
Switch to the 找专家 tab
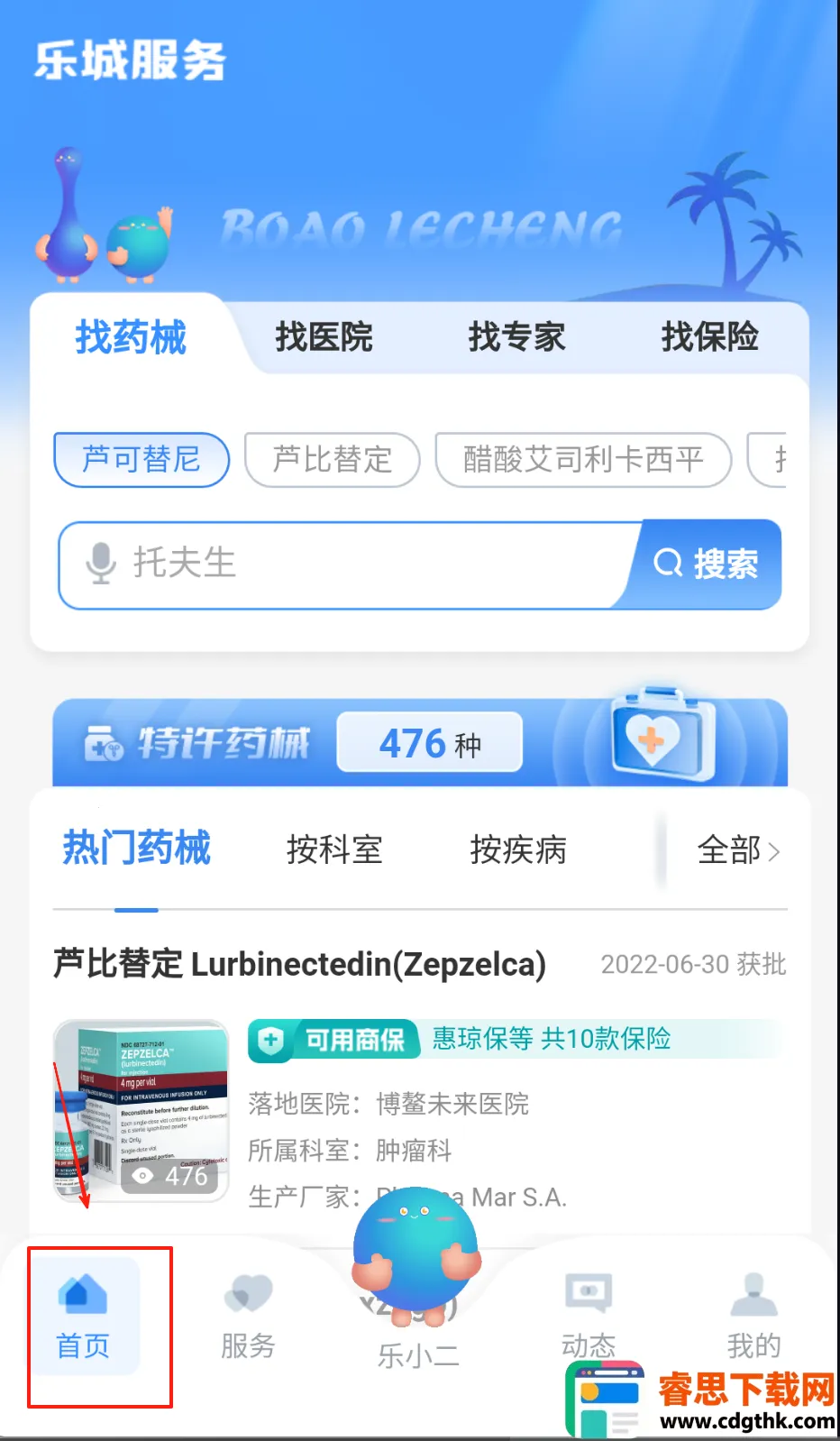(516, 337)
